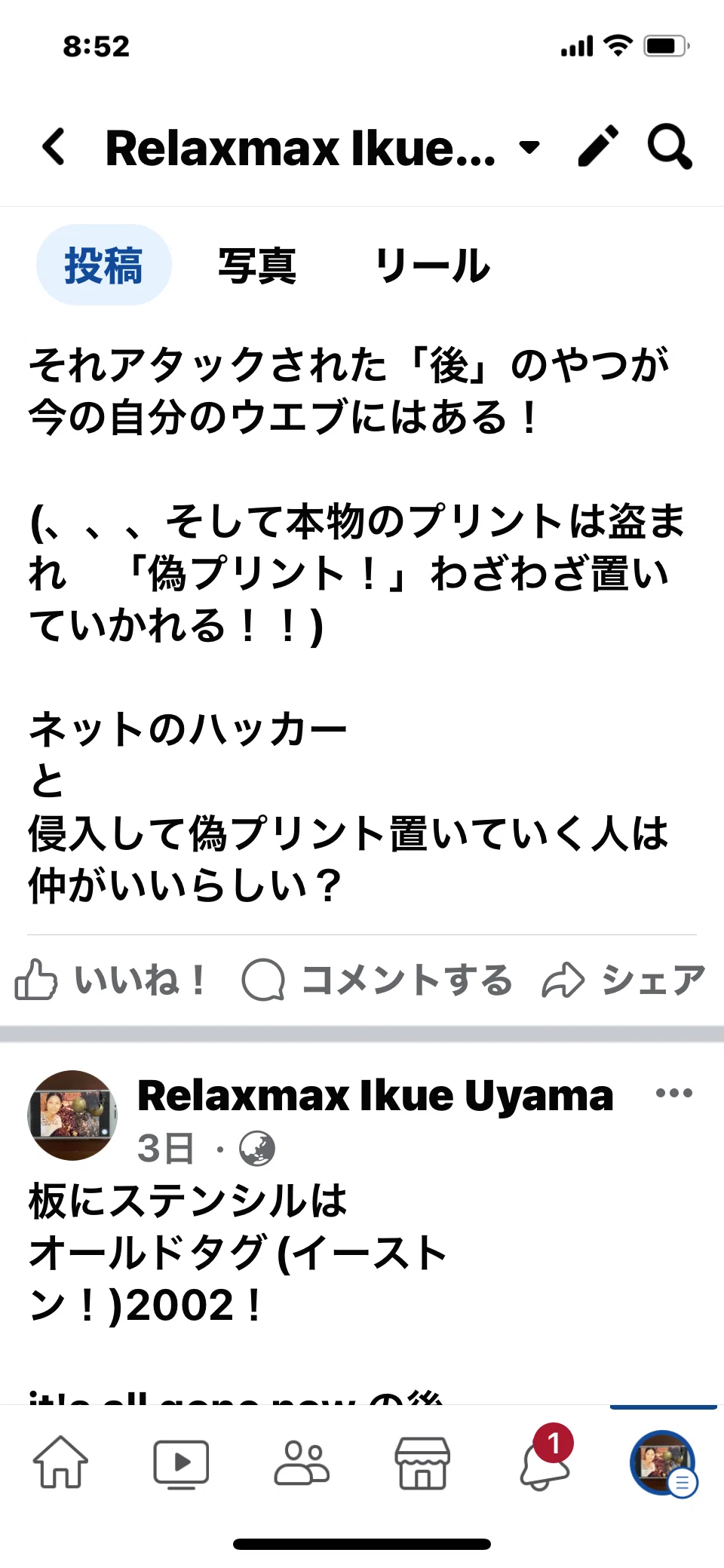Screen dimensions: 724x1568
Task: Open the Friends tab
Action: 302,1462
